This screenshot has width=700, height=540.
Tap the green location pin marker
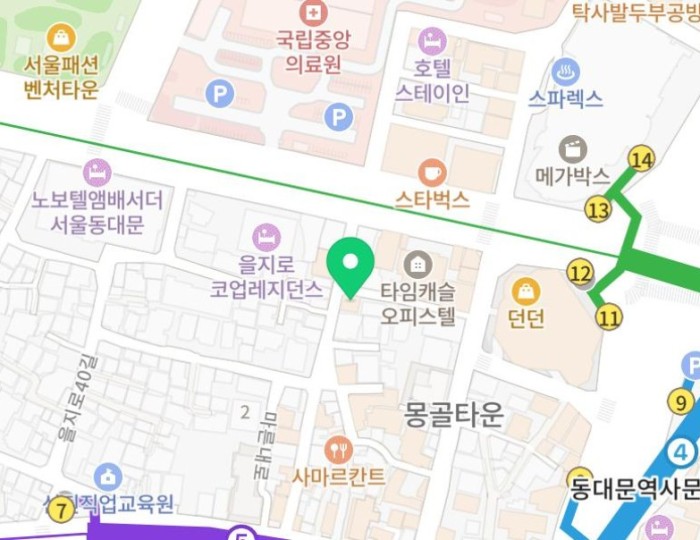[x=351, y=265]
